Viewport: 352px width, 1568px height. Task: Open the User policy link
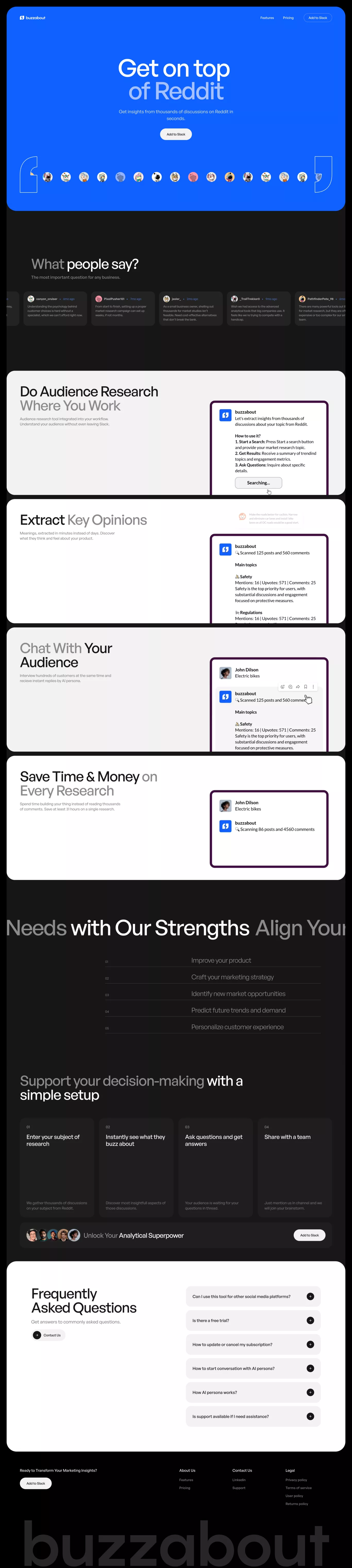(294, 1496)
